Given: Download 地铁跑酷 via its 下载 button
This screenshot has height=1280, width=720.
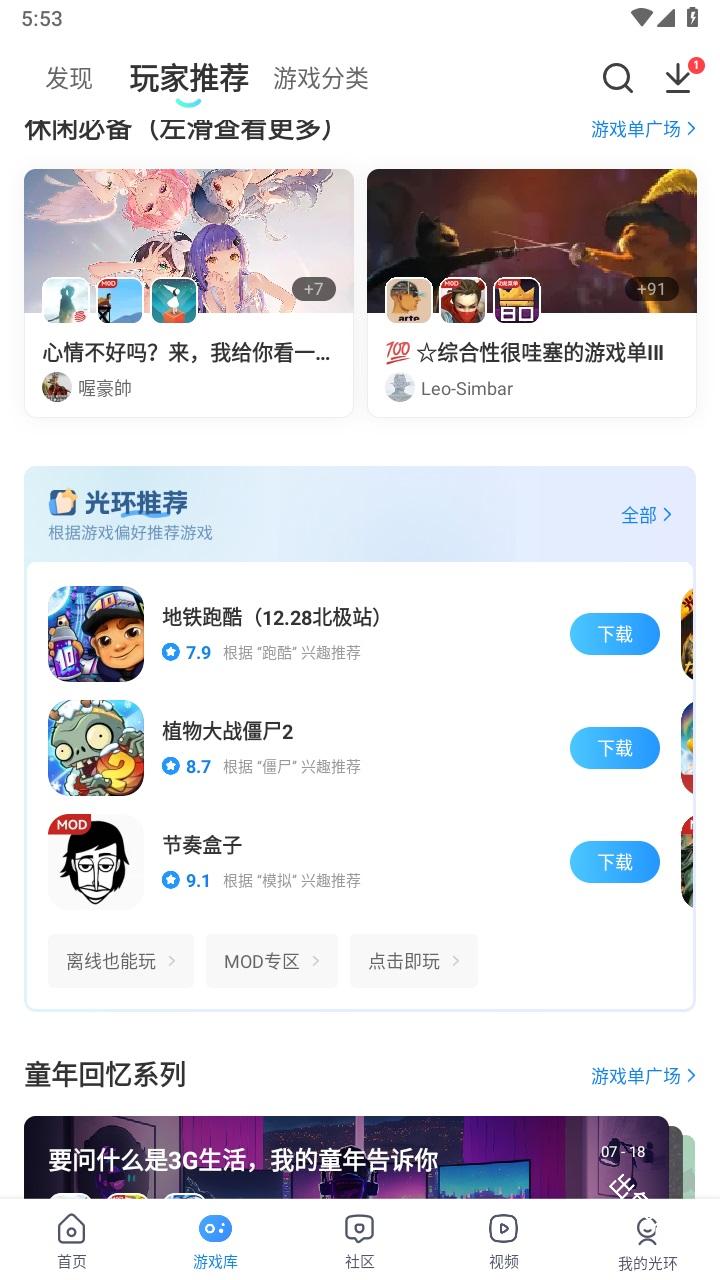Looking at the screenshot, I should [x=614, y=633].
